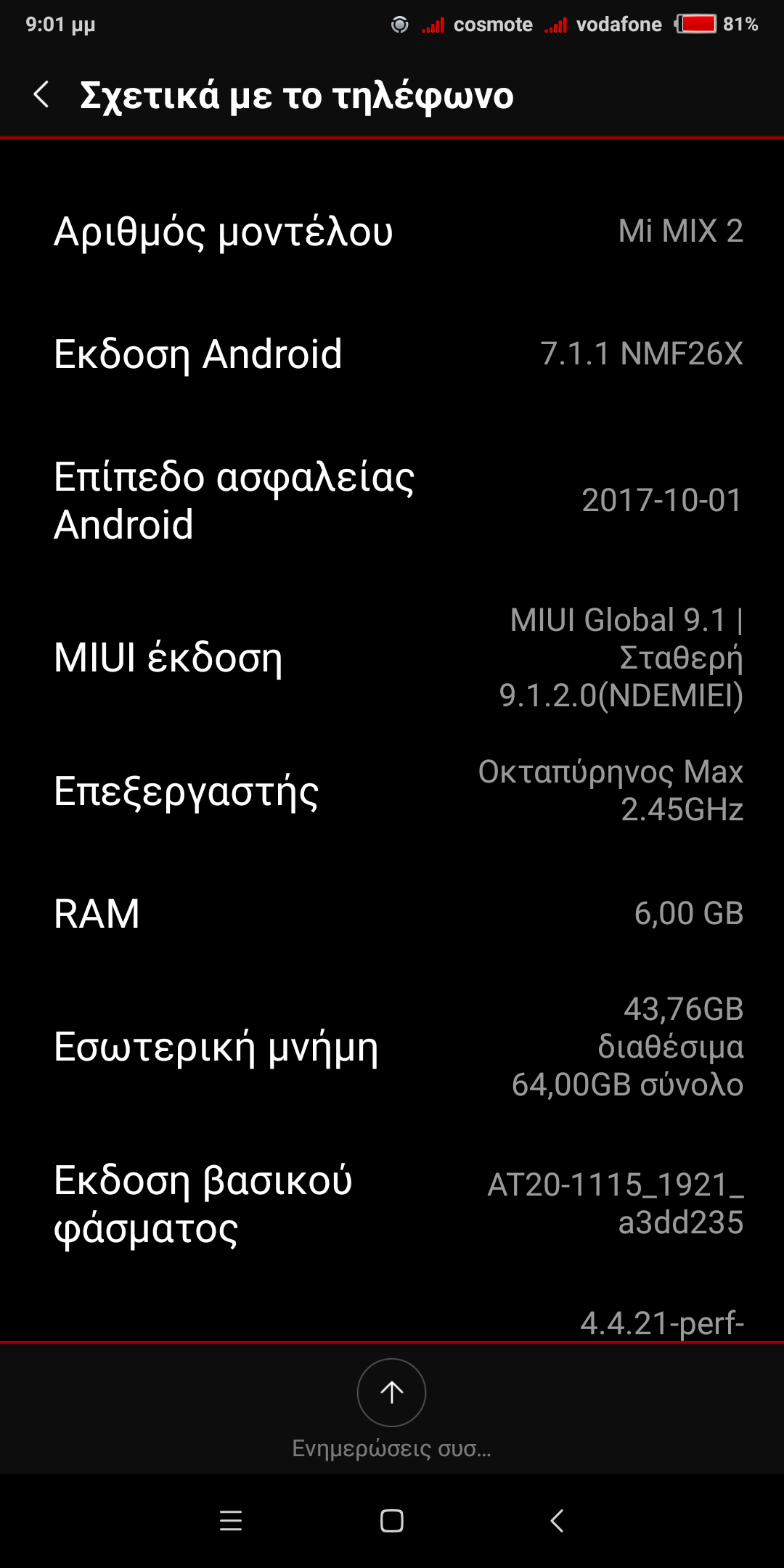The width and height of the screenshot is (784, 1568).
Task: Tap the MIUI έκδοση row
Action: [x=392, y=658]
